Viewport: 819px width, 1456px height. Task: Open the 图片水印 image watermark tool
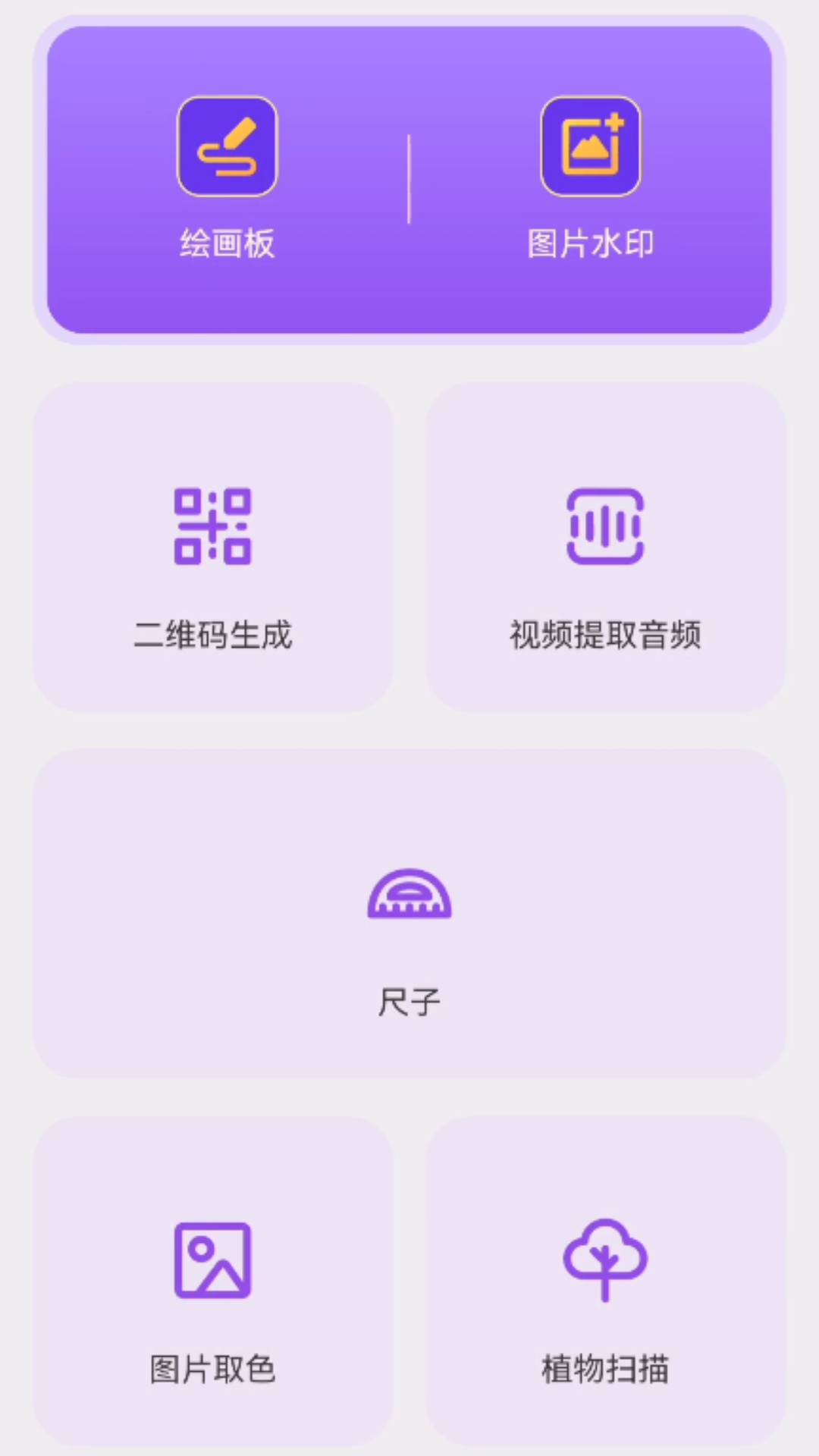pyautogui.click(x=591, y=179)
